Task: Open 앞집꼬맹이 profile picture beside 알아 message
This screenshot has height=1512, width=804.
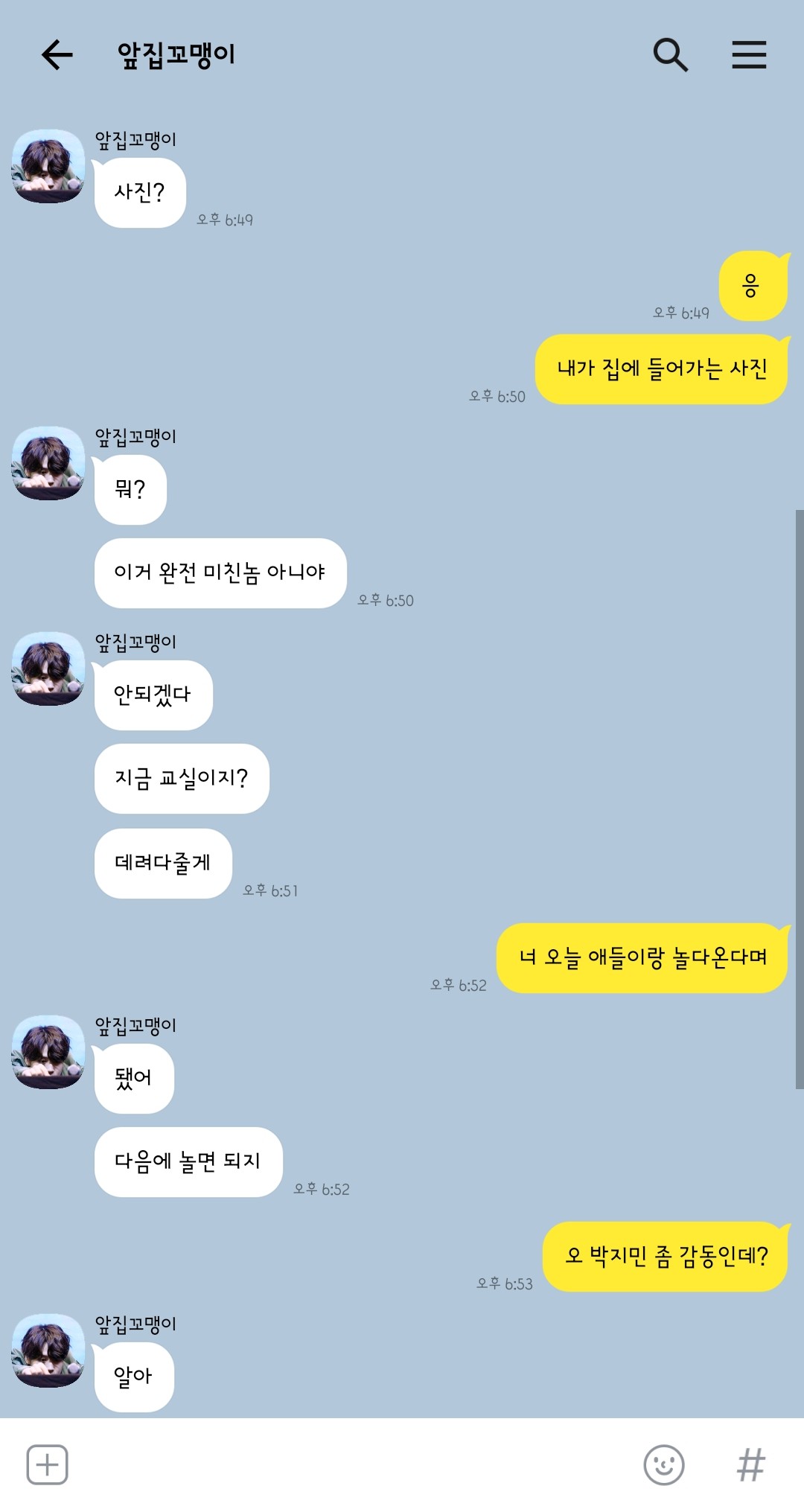Action: [48, 1350]
